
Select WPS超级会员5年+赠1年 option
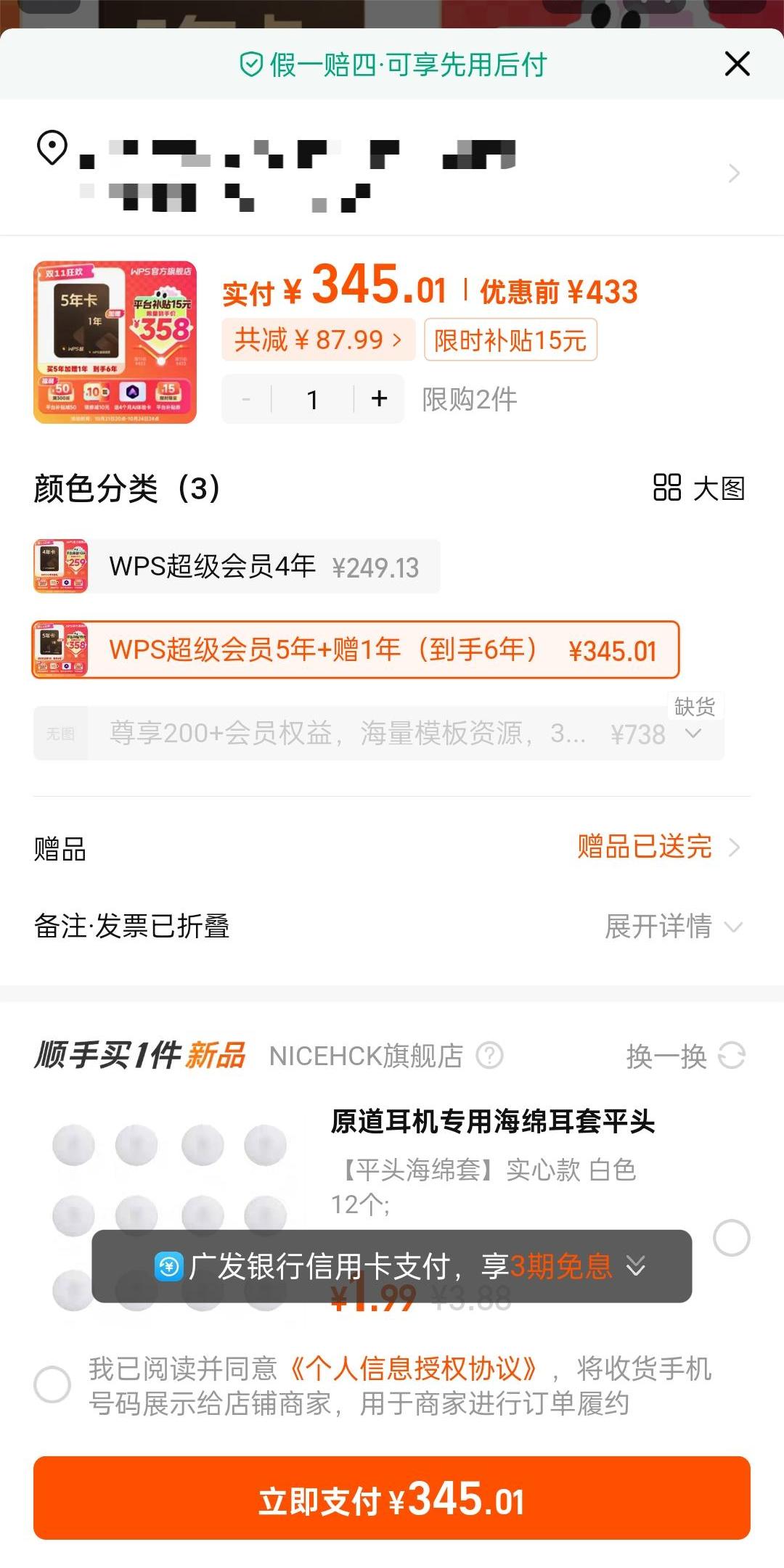click(x=356, y=649)
